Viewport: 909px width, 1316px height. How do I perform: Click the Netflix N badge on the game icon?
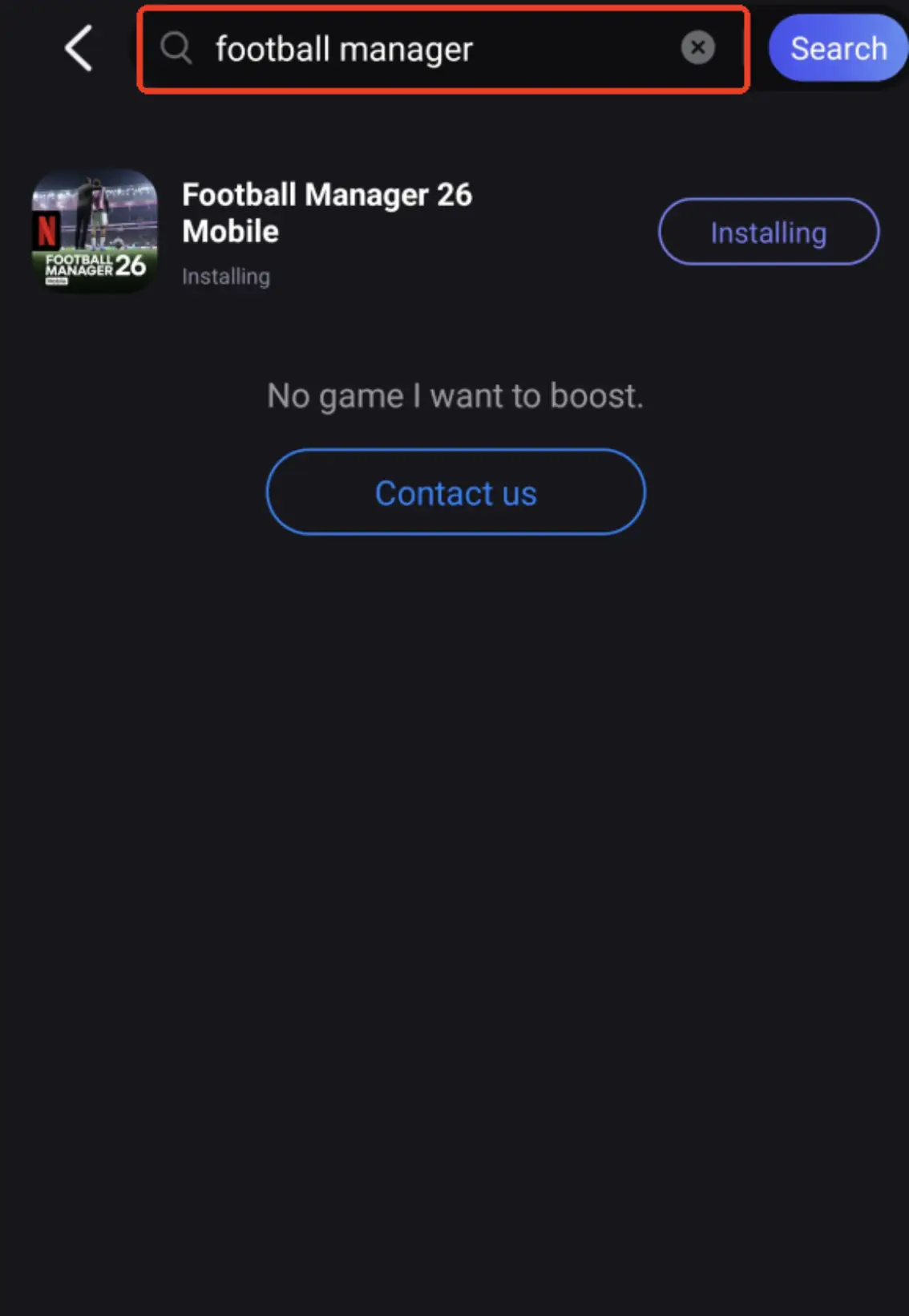point(46,233)
